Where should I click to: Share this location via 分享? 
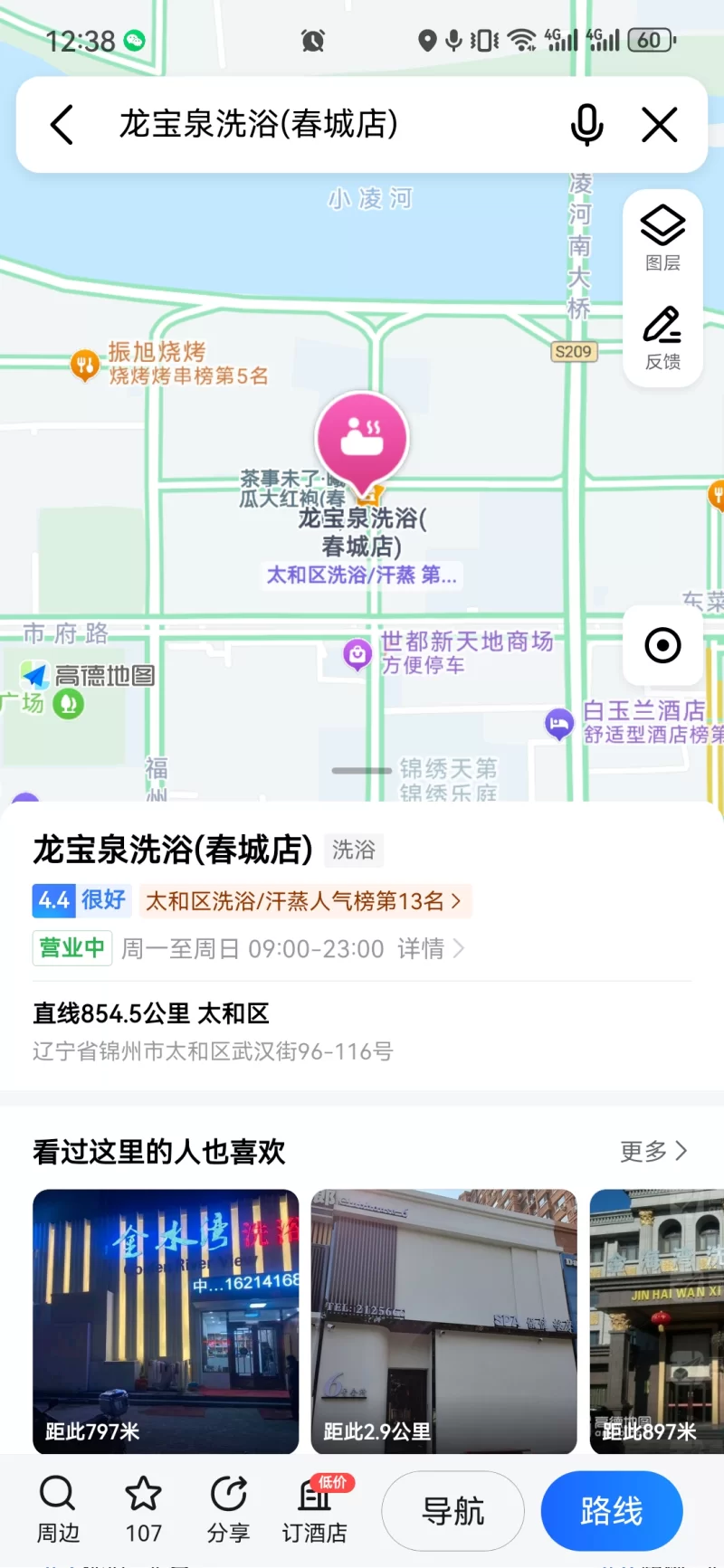[228, 1509]
